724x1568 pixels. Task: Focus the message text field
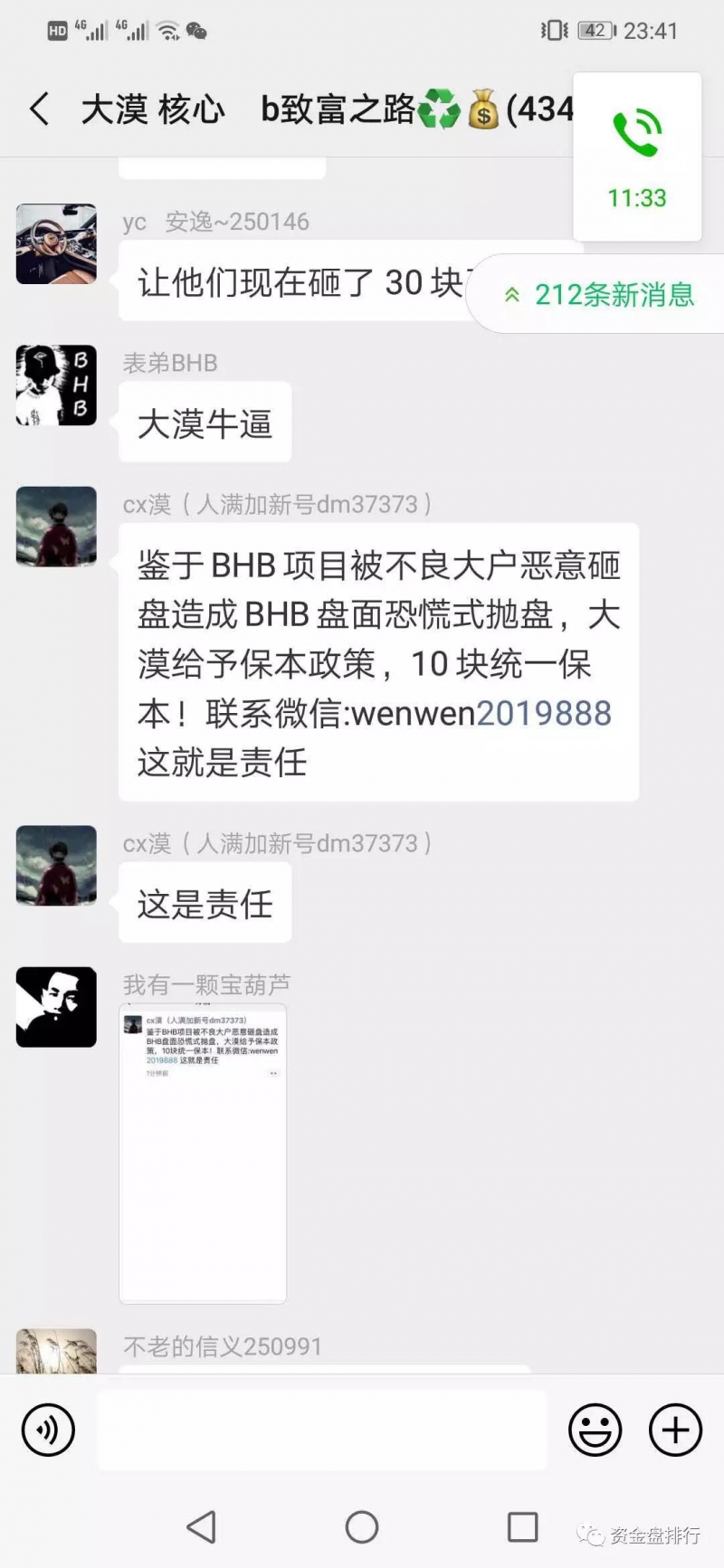click(321, 1430)
